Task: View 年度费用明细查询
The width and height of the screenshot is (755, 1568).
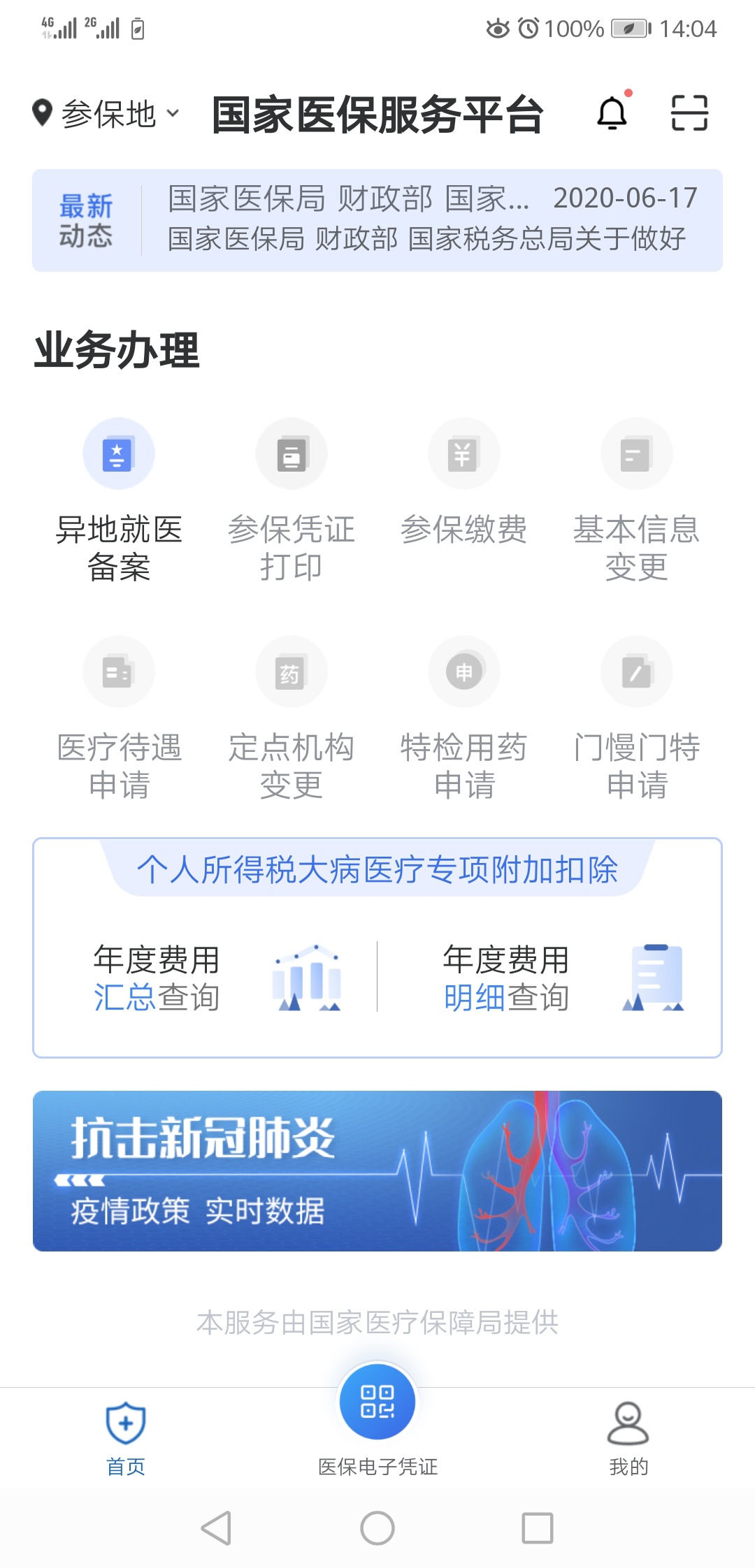Action: [x=552, y=977]
